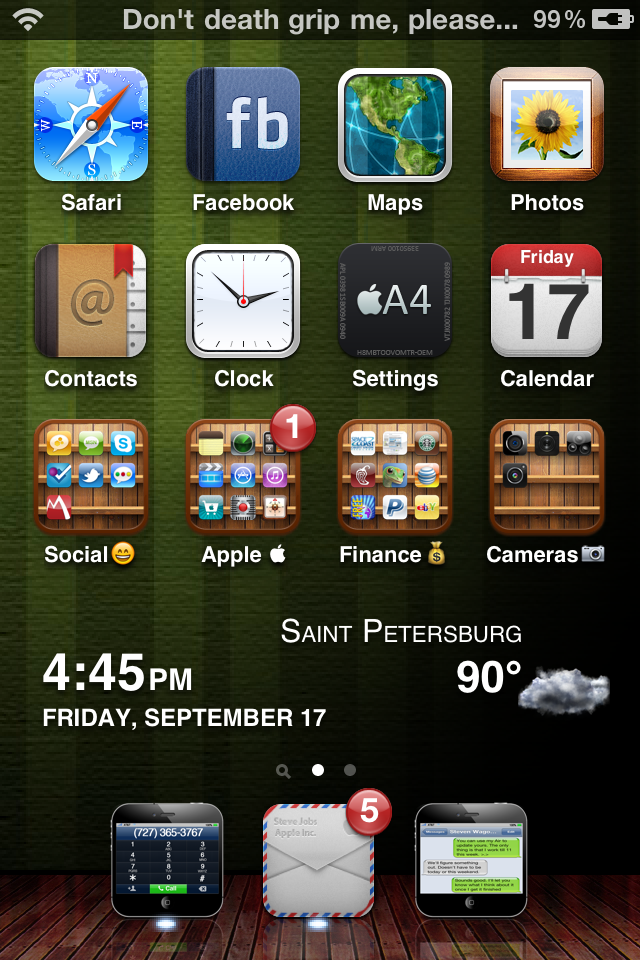Viewport: 640px width, 960px height.
Task: Launch the Clock app
Action: (x=243, y=301)
